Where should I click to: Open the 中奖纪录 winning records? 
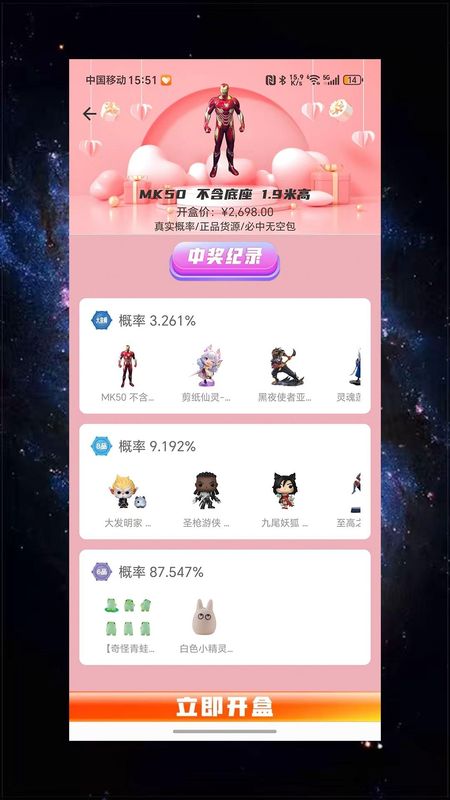point(224,261)
